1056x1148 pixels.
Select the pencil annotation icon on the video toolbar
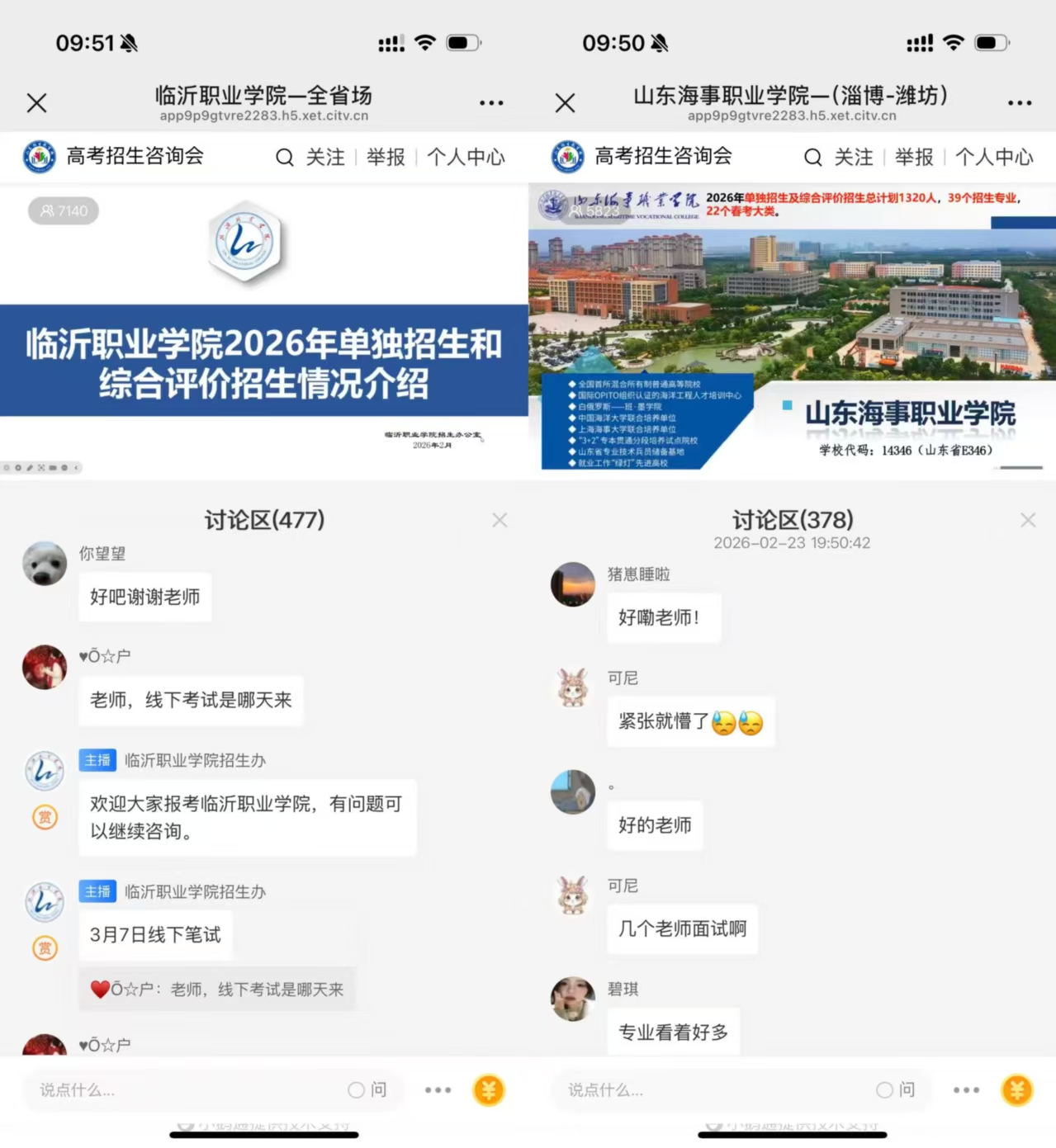29,468
